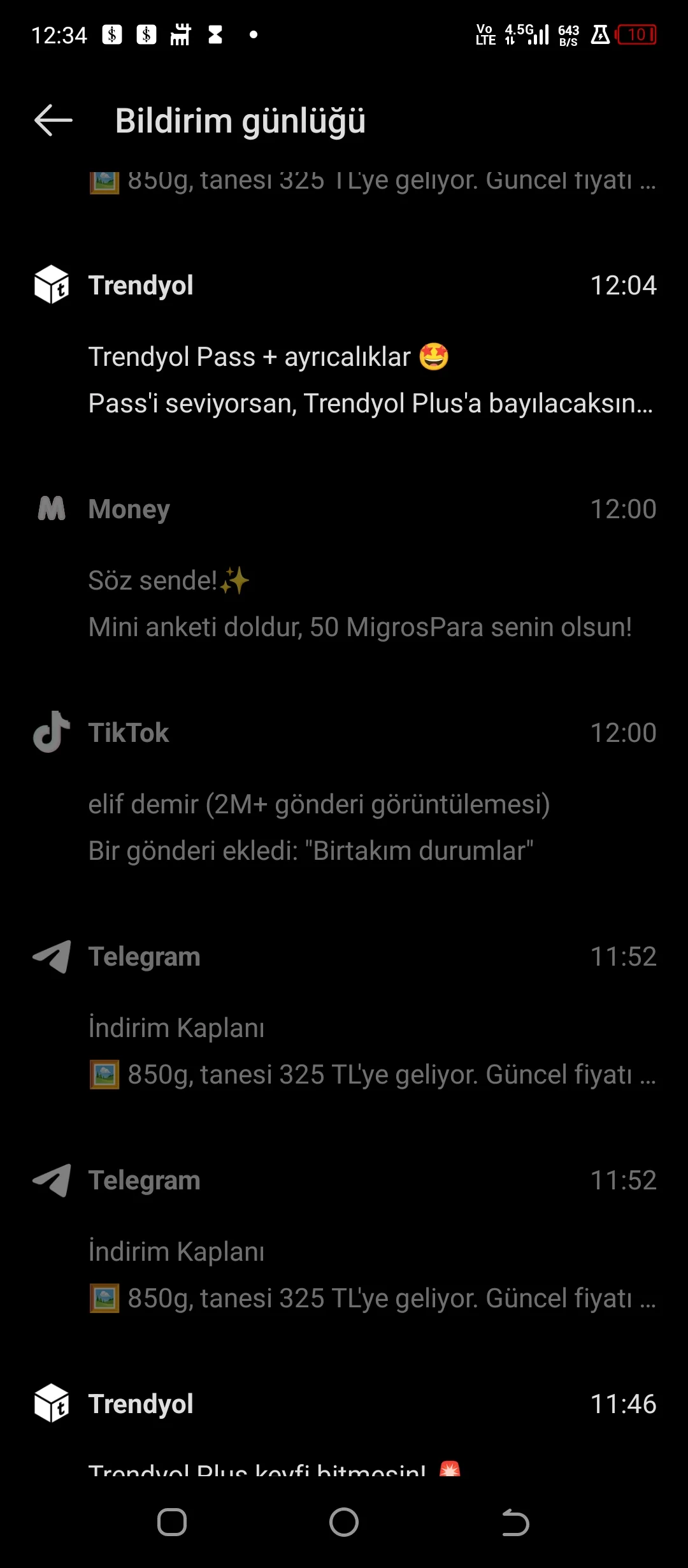Open TikTok notification from elif demir
This screenshot has height=1568, width=688.
[x=344, y=804]
